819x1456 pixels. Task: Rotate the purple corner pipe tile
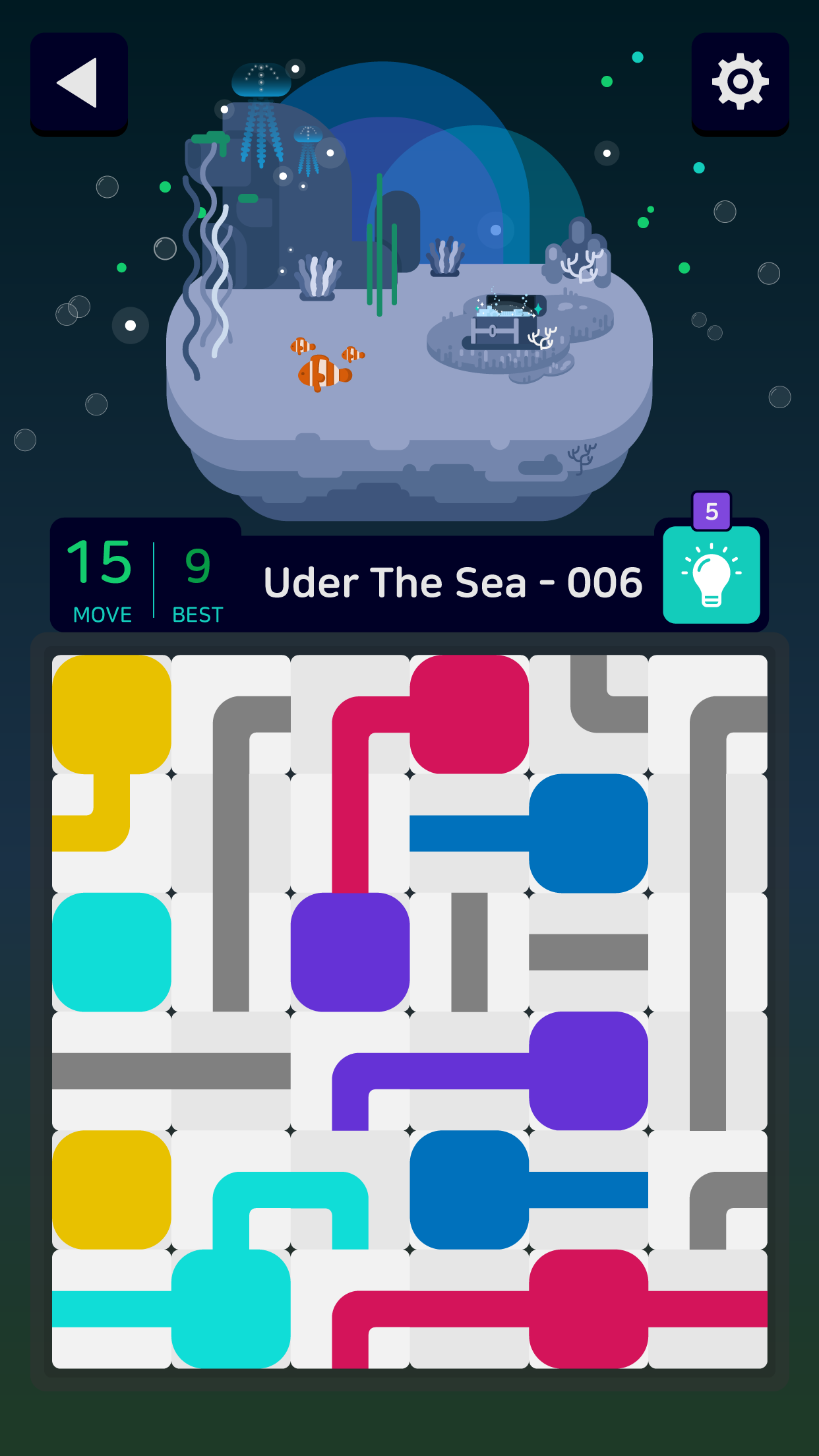[x=350, y=1071]
